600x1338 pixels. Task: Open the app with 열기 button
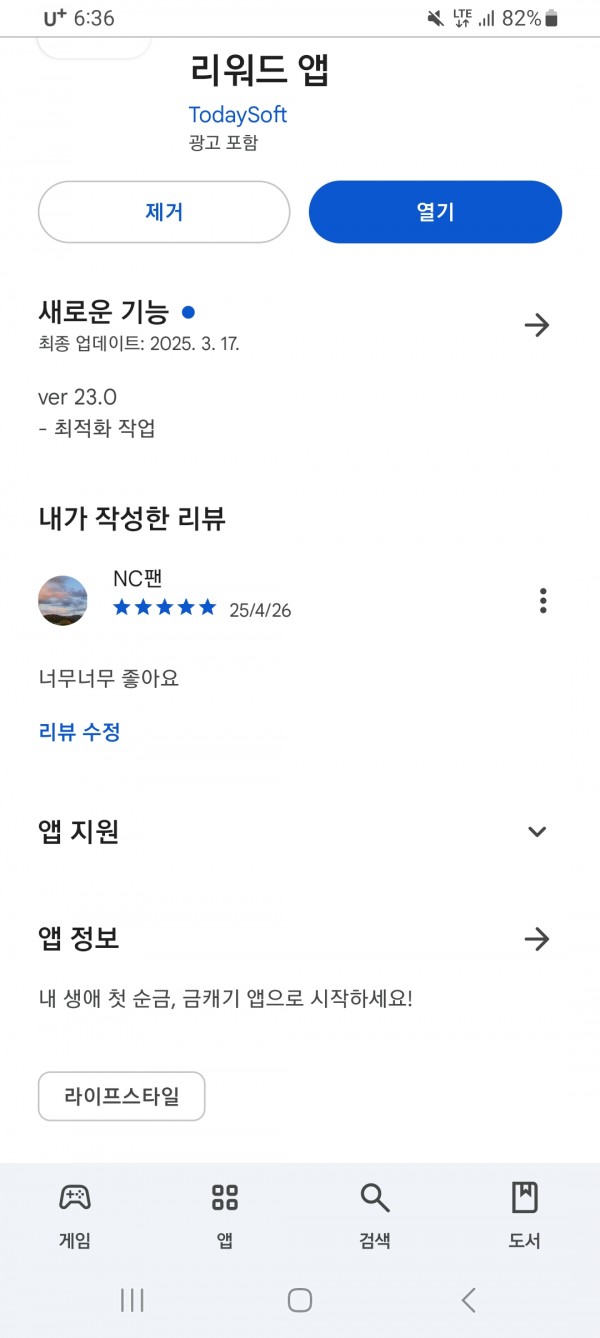(x=435, y=212)
